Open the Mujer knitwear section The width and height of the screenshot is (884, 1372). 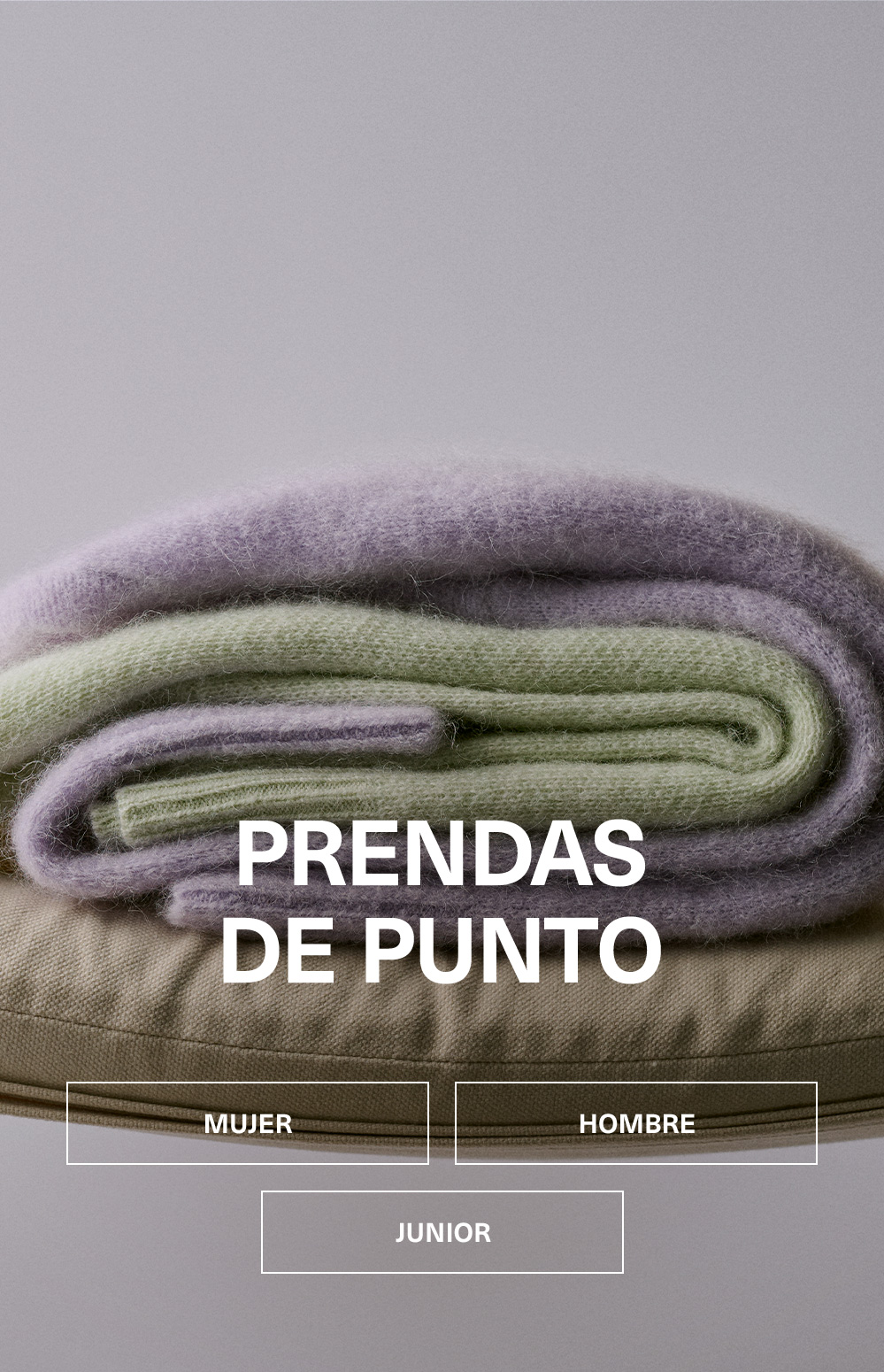pyautogui.click(x=248, y=1123)
